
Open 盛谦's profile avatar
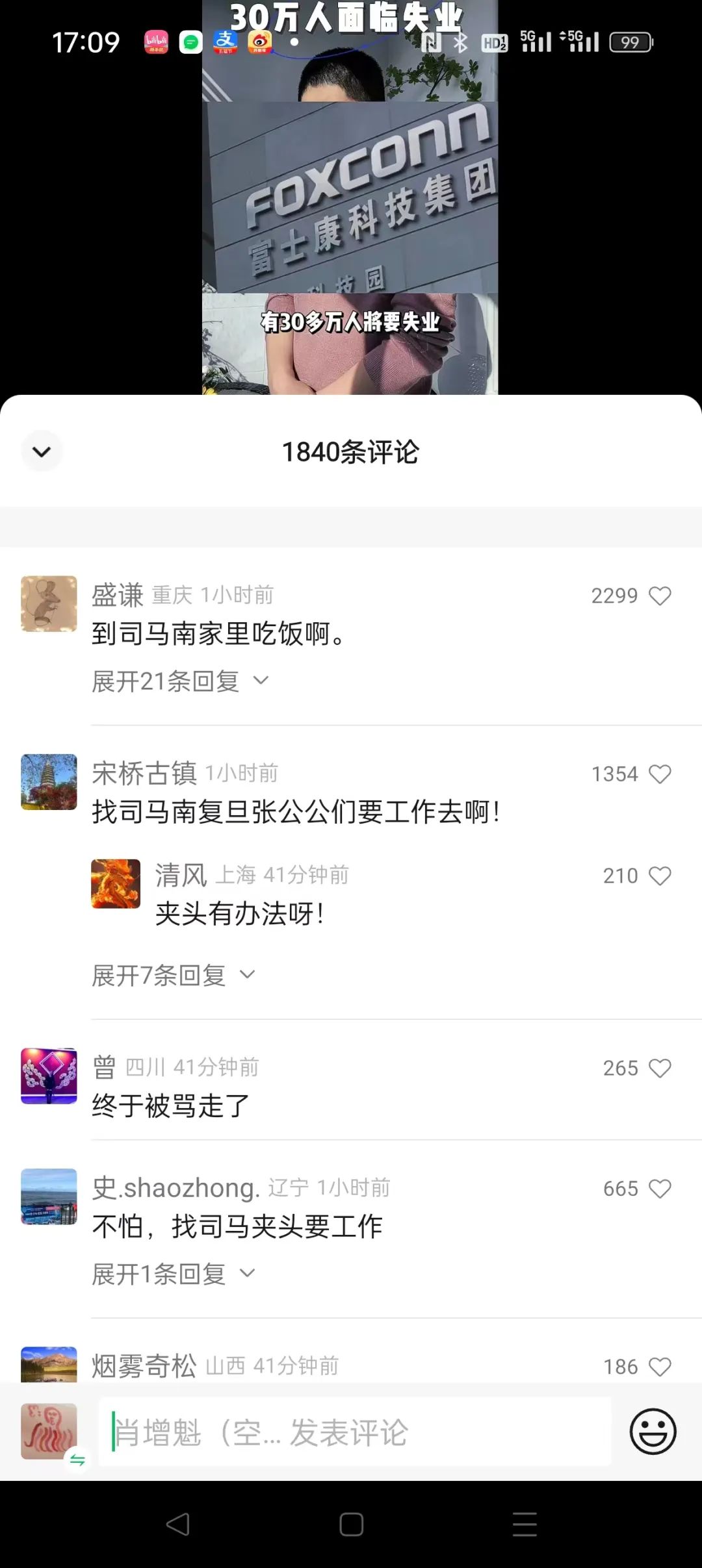[49, 603]
